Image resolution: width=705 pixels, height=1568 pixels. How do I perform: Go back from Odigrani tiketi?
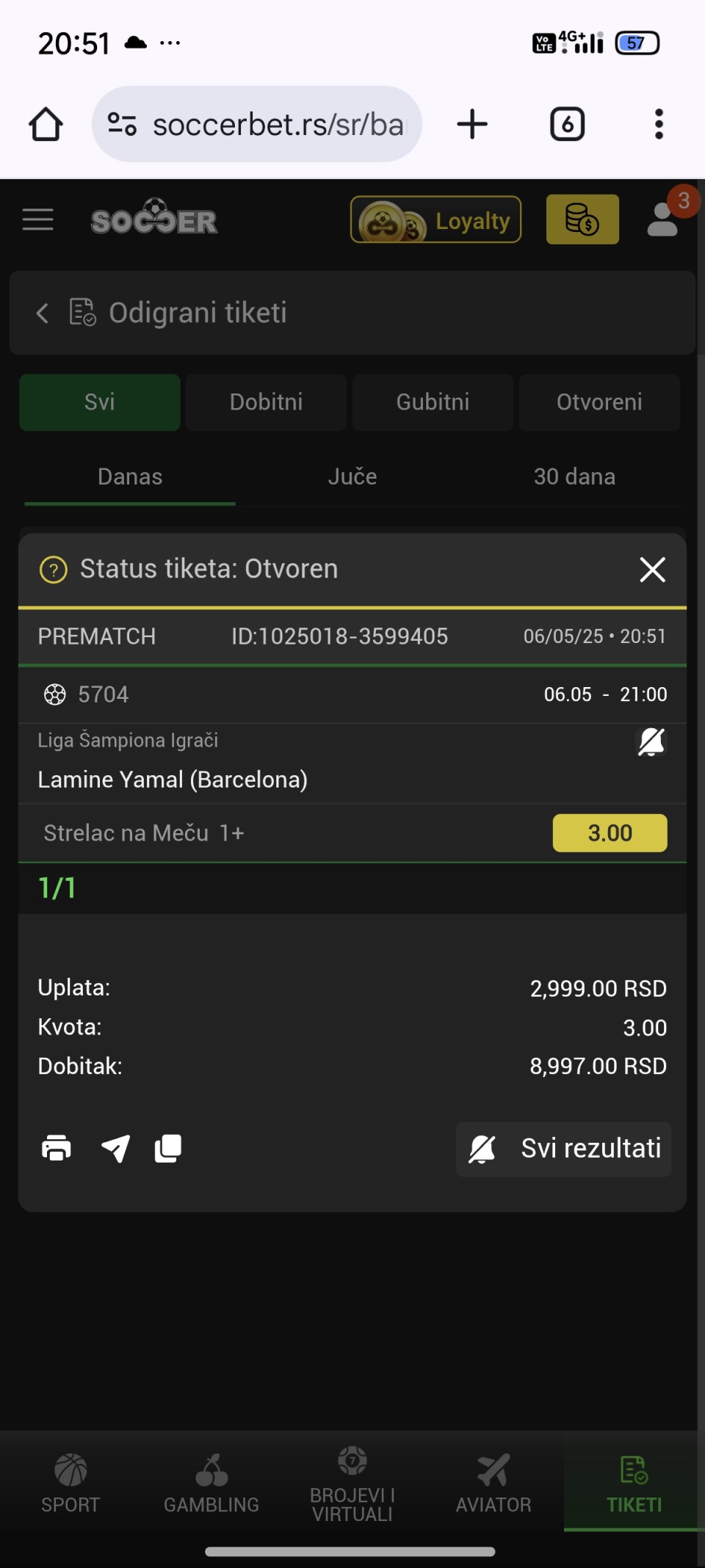click(43, 313)
